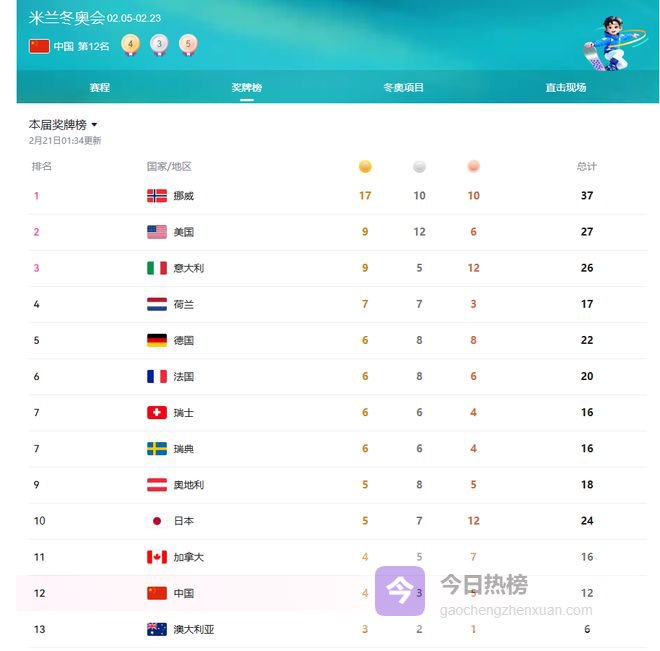Go to the 直击现场 tab
Image resolution: width=660 pixels, height=651 pixels.
566,88
